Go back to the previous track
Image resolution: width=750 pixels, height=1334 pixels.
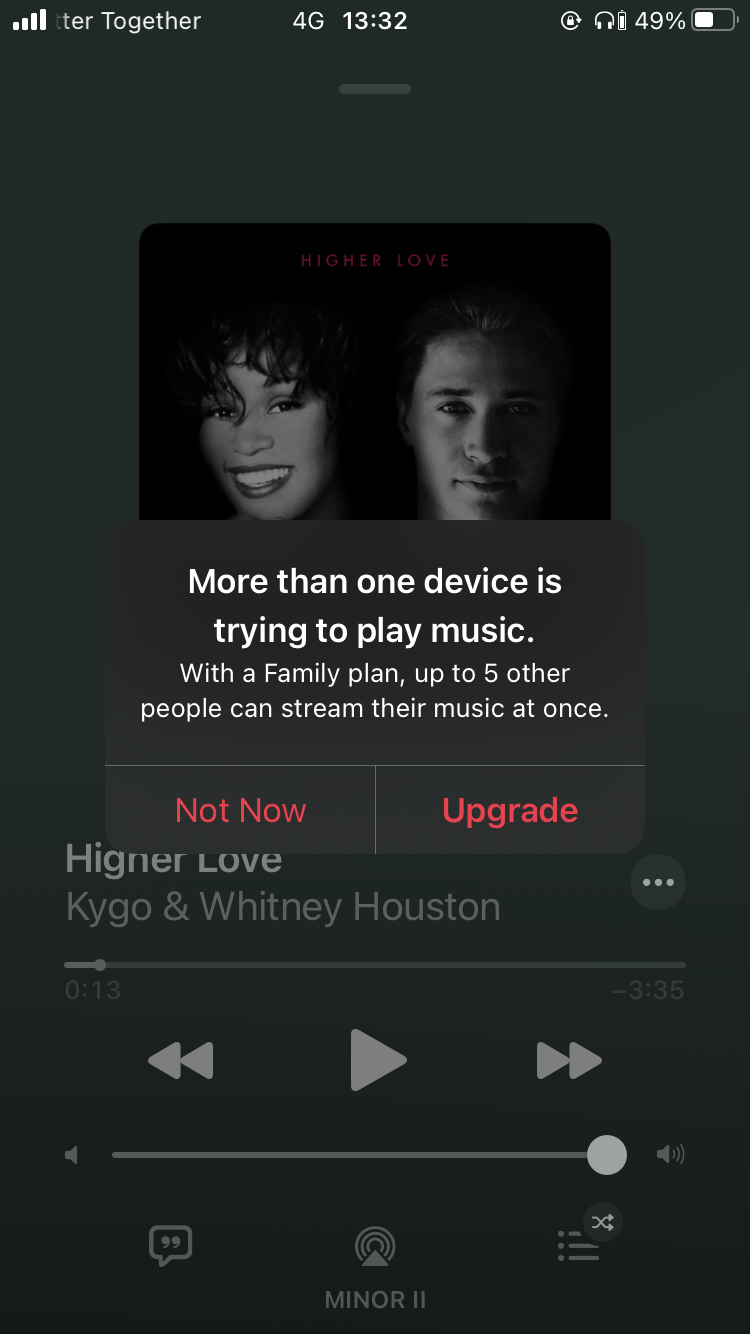pyautogui.click(x=181, y=1060)
